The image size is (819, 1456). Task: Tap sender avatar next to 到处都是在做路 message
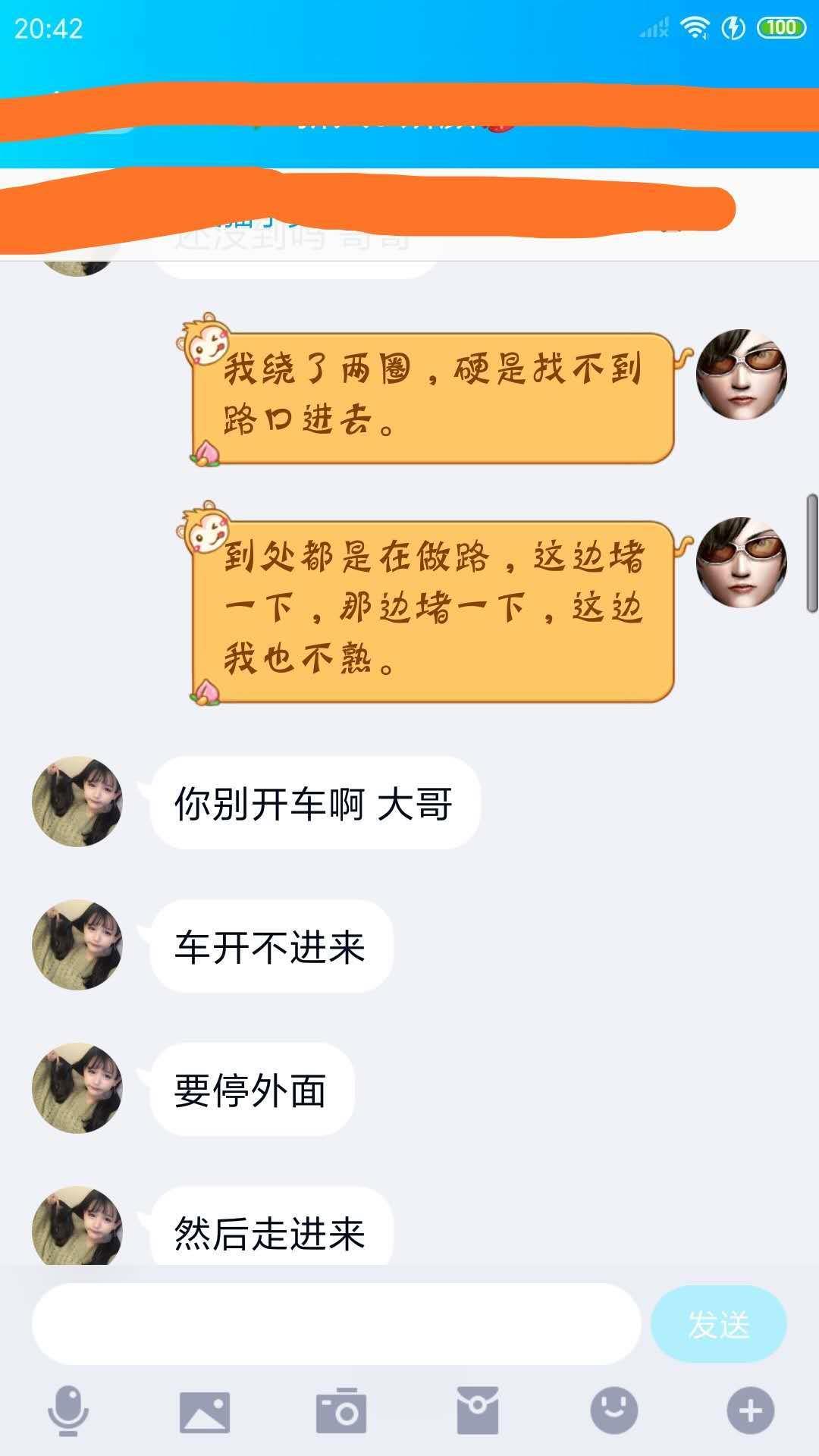(x=741, y=562)
